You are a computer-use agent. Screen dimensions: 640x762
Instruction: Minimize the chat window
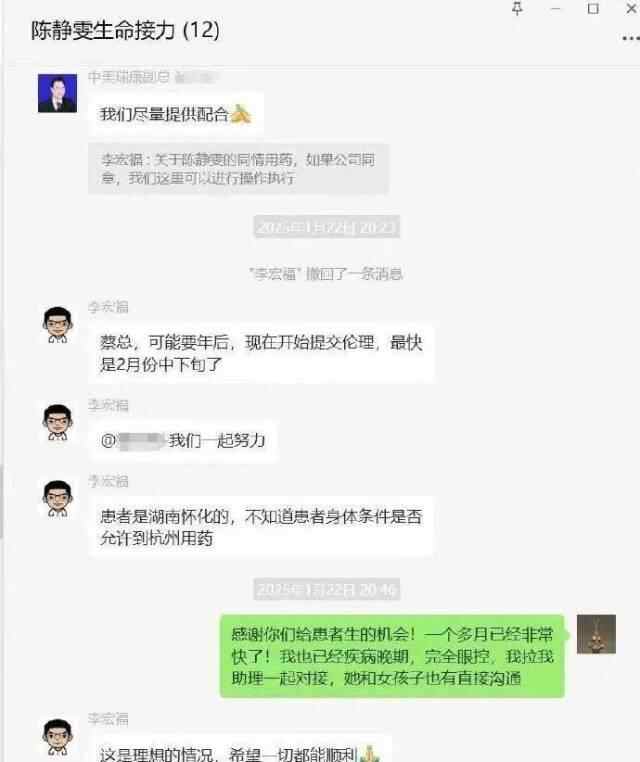556,8
